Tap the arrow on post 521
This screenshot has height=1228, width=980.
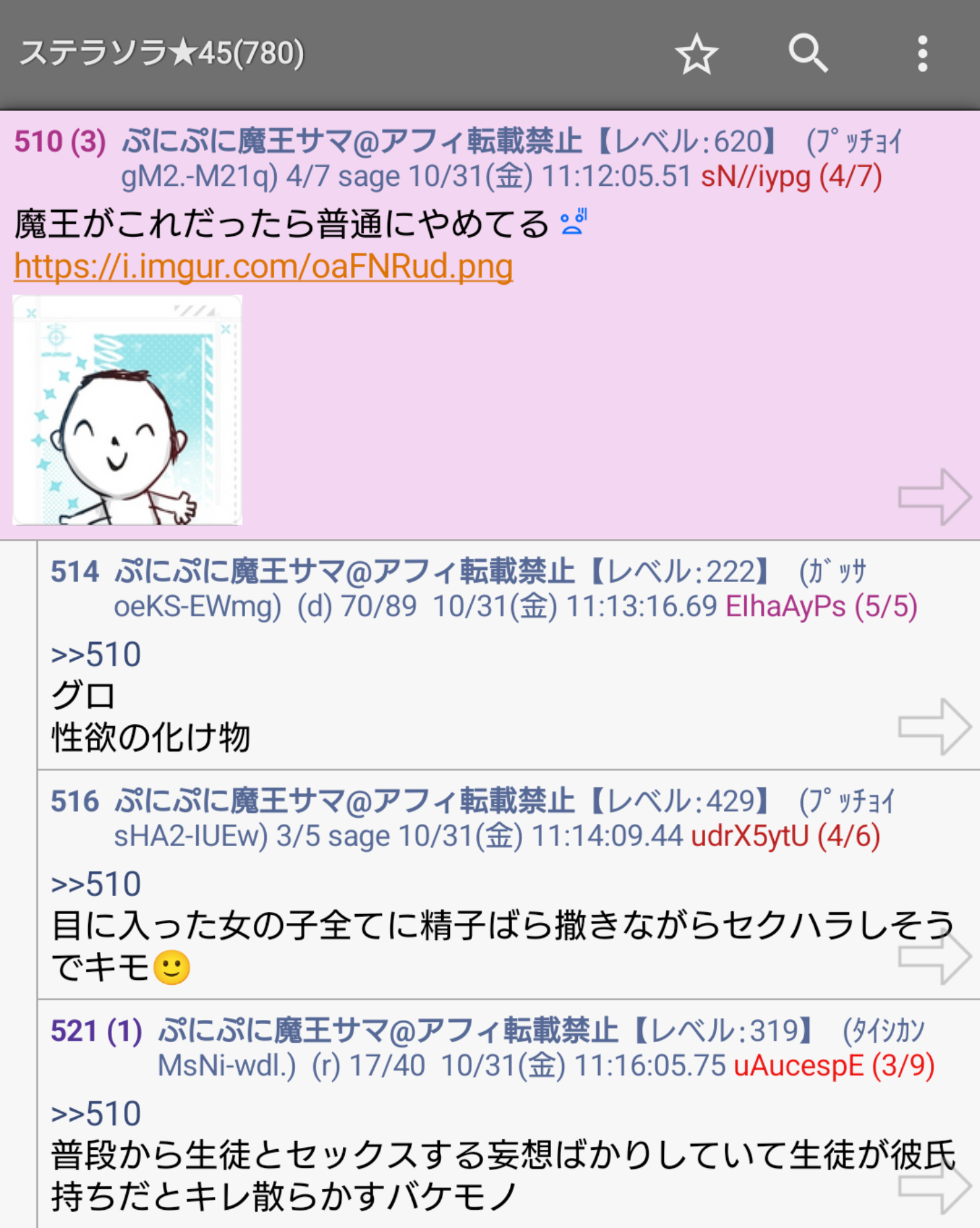pyautogui.click(x=934, y=1186)
